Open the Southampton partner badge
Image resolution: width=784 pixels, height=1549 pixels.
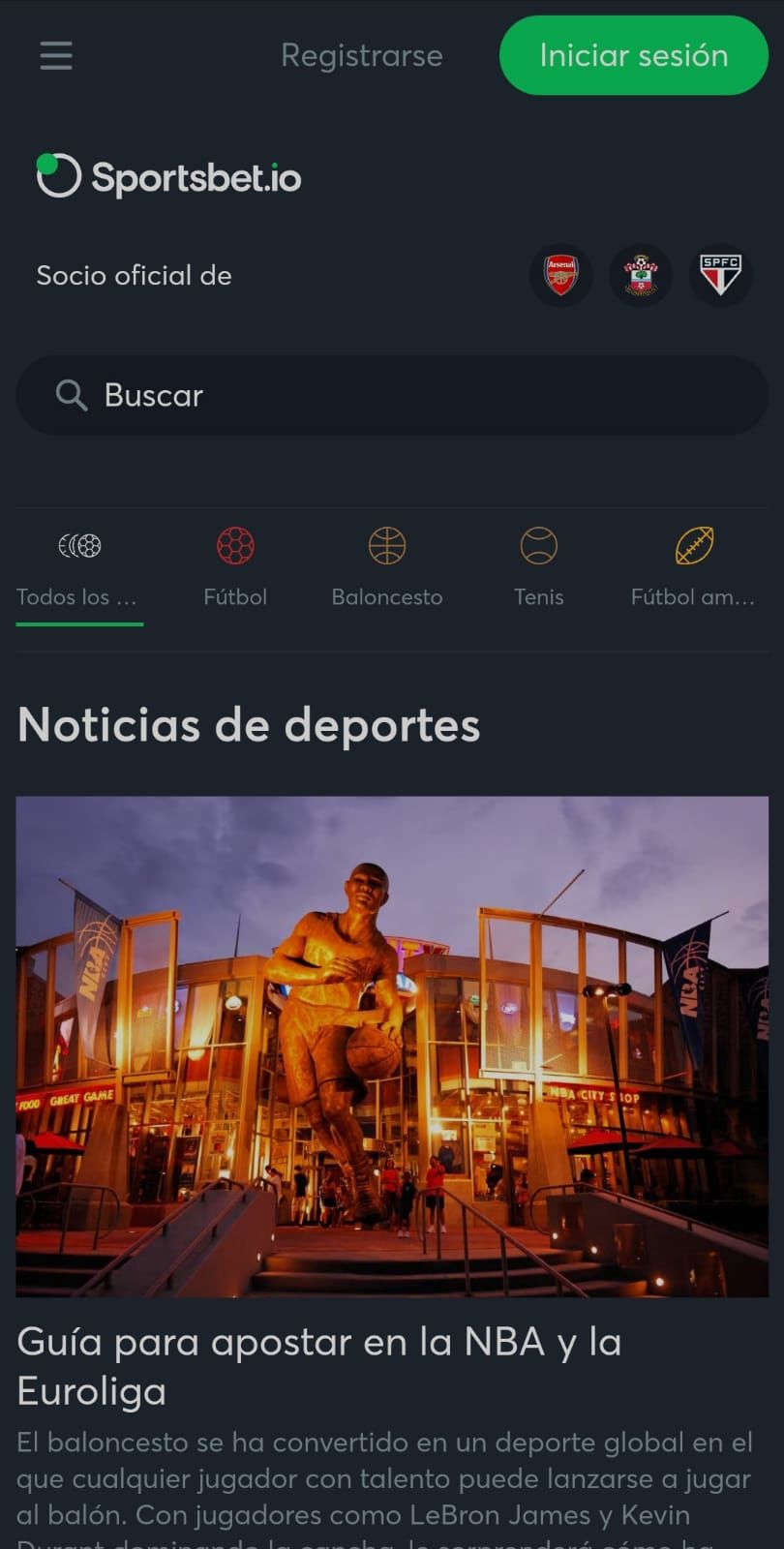coord(641,276)
